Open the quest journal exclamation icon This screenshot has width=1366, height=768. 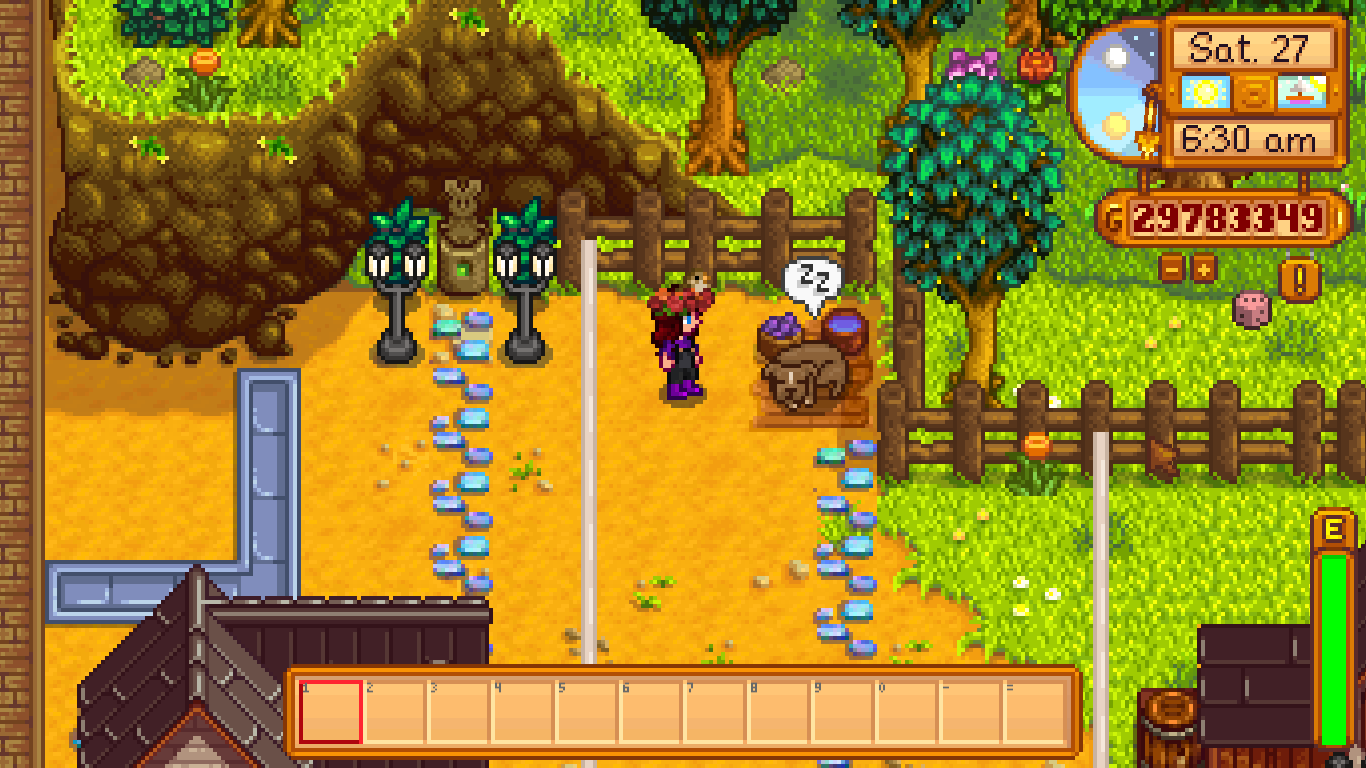1299,279
